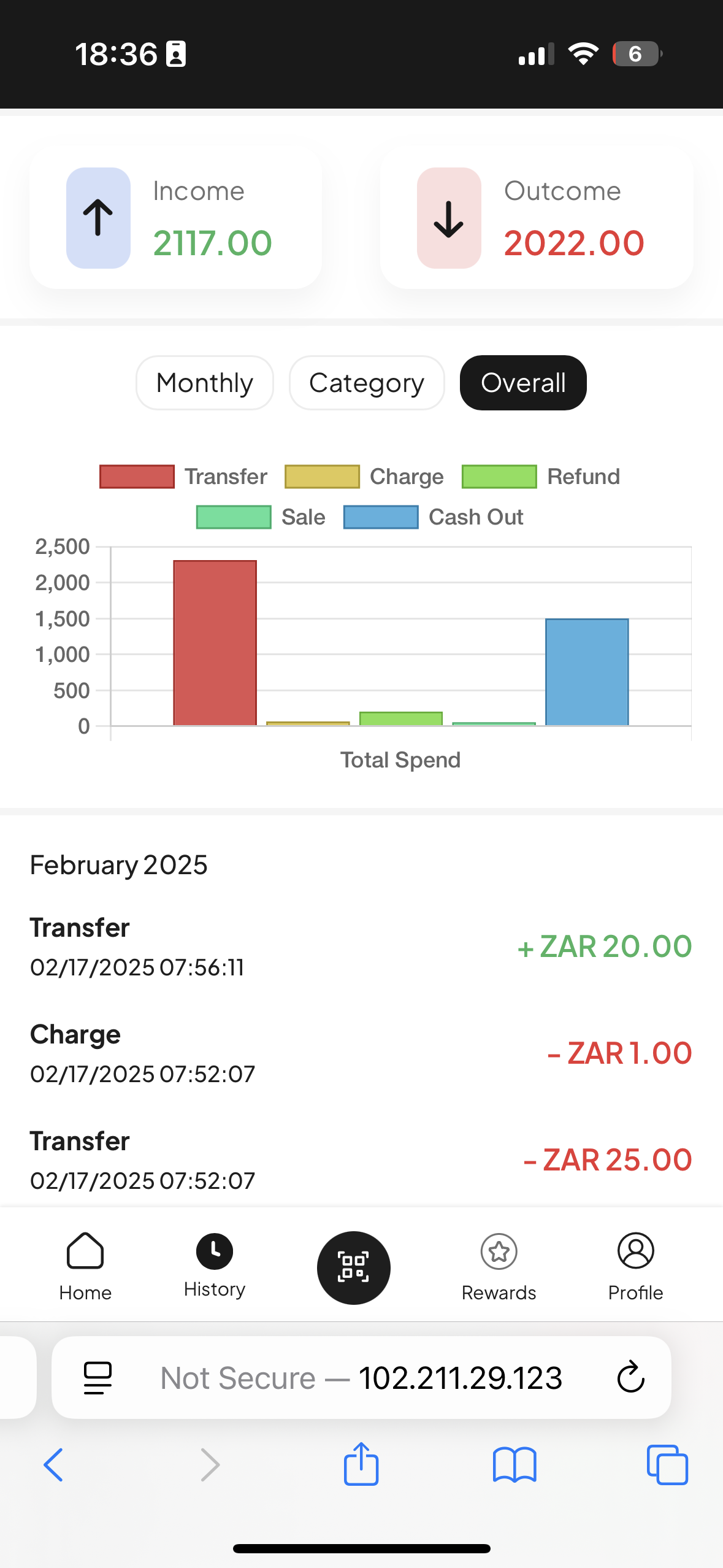The image size is (723, 1568).
Task: Reload the page in the browser
Action: click(630, 1377)
